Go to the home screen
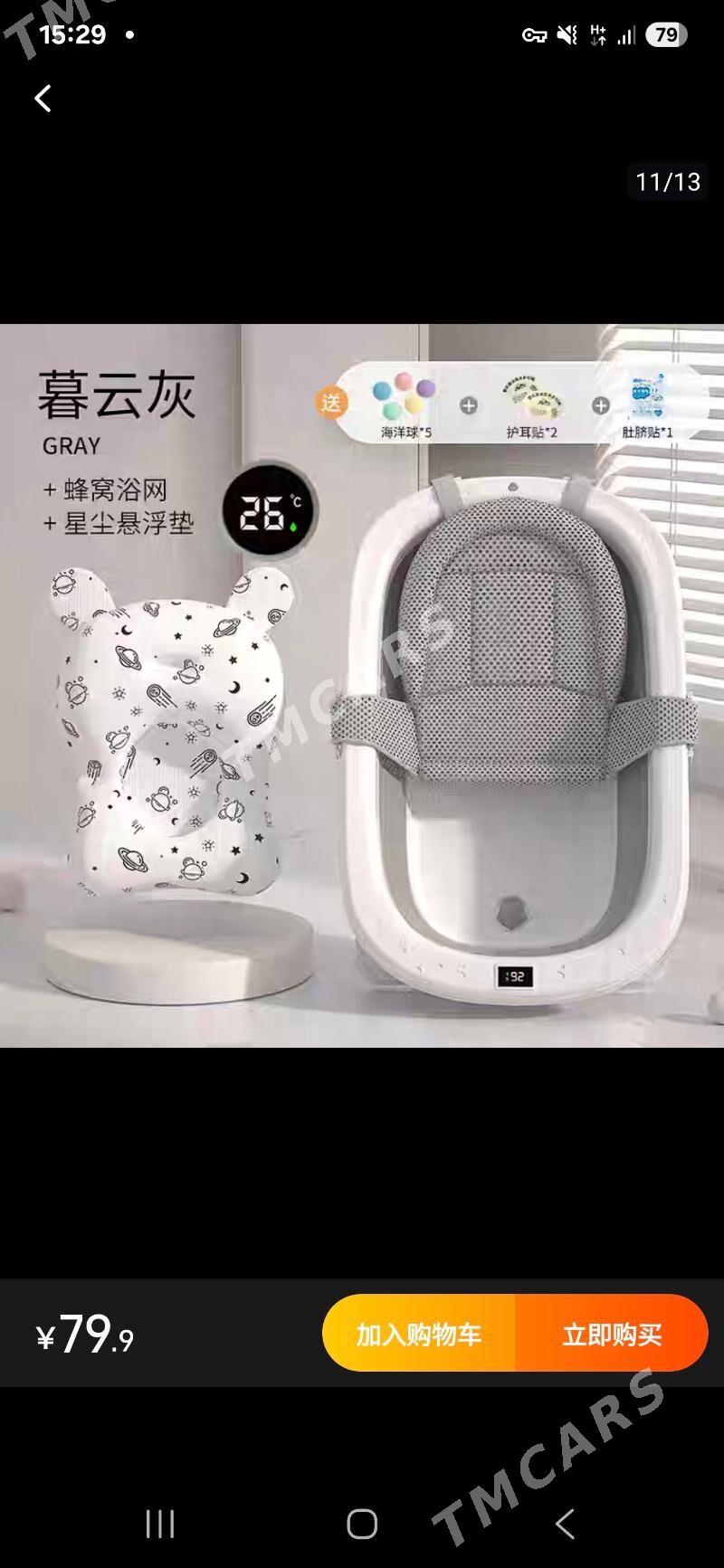This screenshot has height=1568, width=724. (362, 1524)
